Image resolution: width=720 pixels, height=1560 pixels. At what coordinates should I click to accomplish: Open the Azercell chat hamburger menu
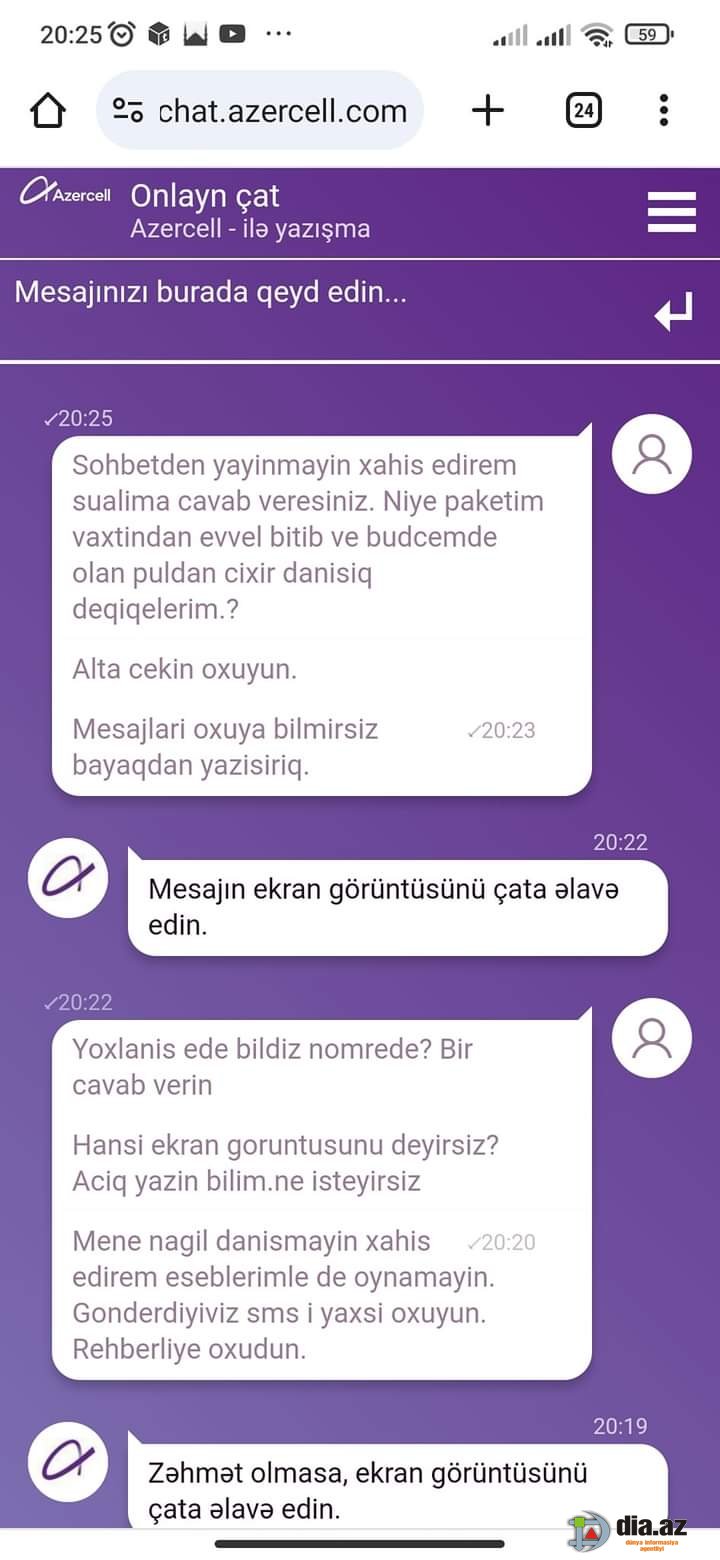click(672, 212)
